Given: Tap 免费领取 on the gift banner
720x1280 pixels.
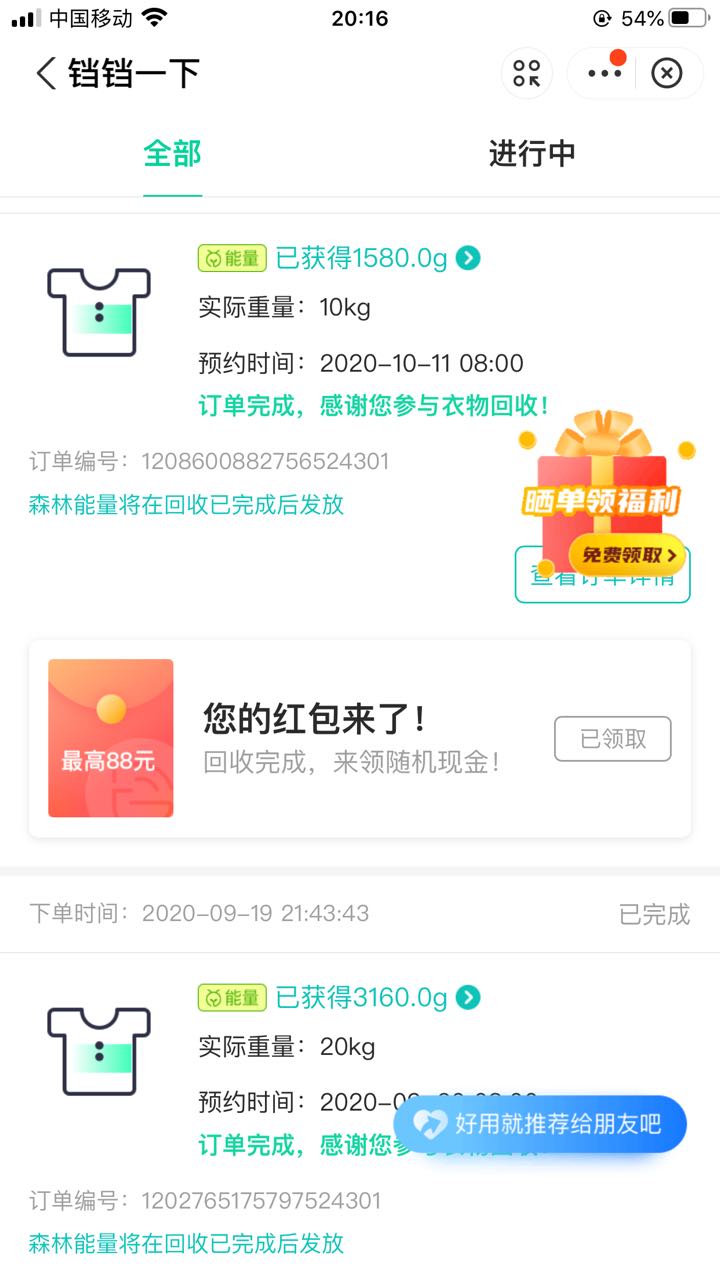Looking at the screenshot, I should pyautogui.click(x=628, y=555).
